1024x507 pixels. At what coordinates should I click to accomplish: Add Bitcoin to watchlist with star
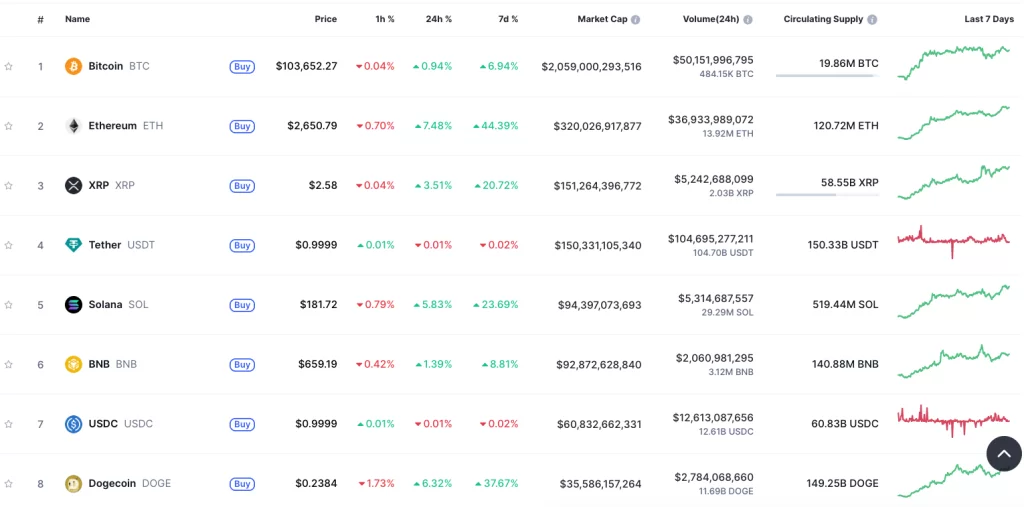[x=9, y=67]
